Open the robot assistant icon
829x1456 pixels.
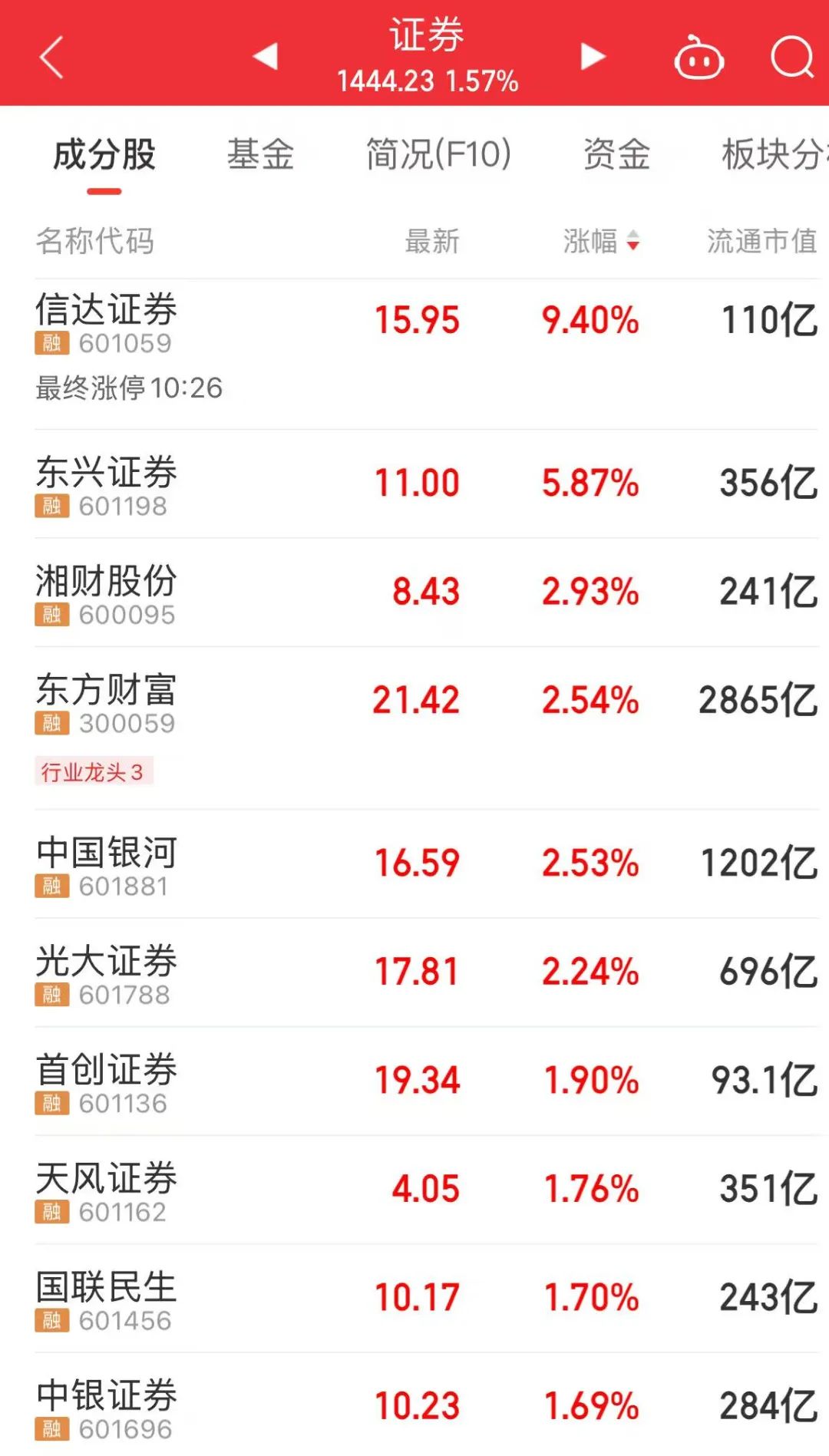click(x=699, y=58)
